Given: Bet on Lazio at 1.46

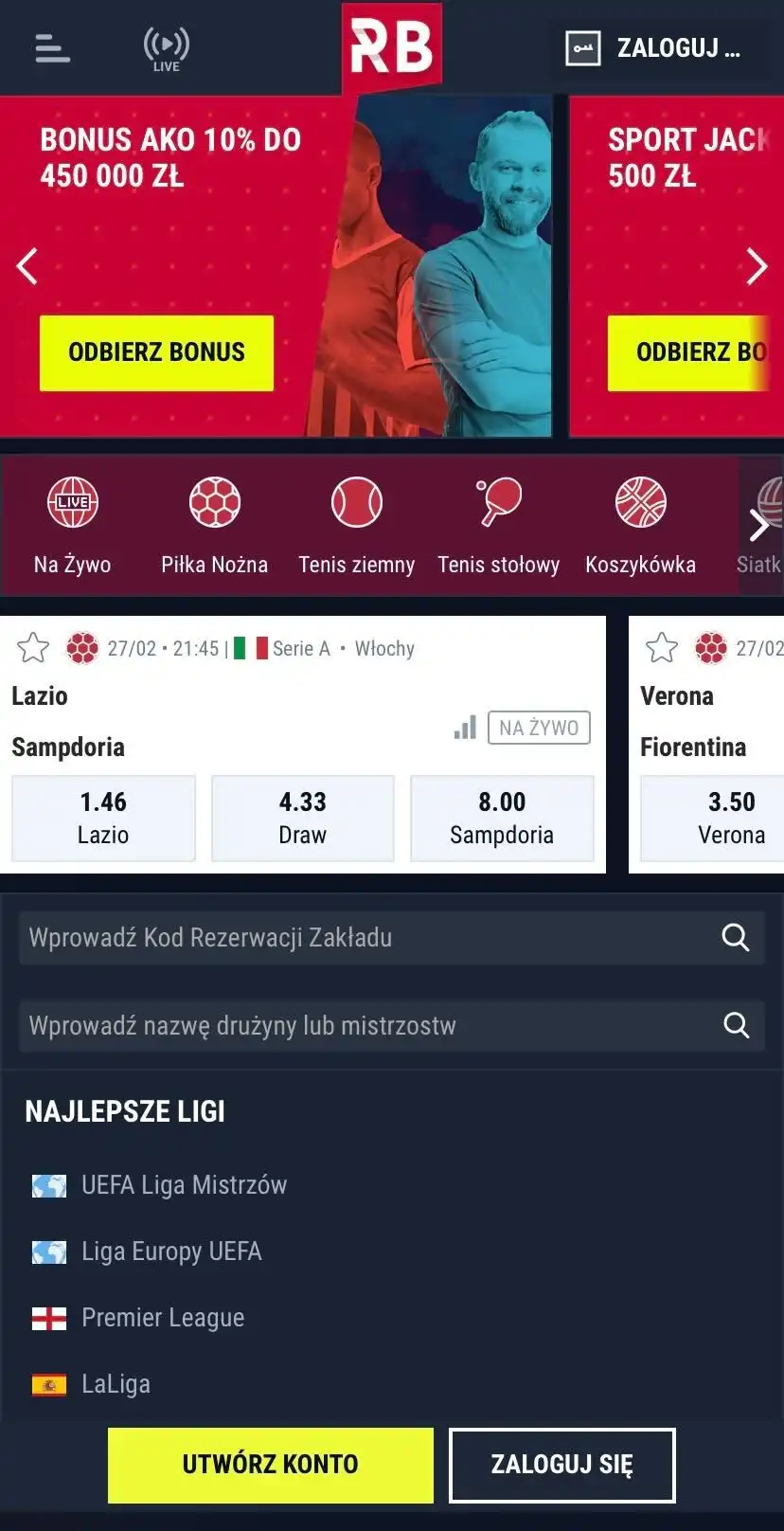Looking at the screenshot, I should pyautogui.click(x=103, y=818).
